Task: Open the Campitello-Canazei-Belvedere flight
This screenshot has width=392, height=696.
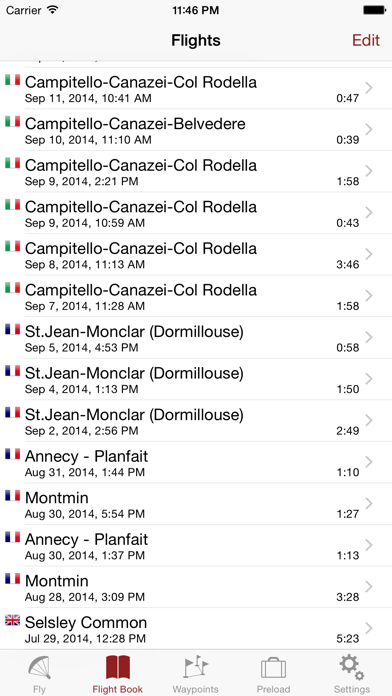Action: [x=196, y=130]
